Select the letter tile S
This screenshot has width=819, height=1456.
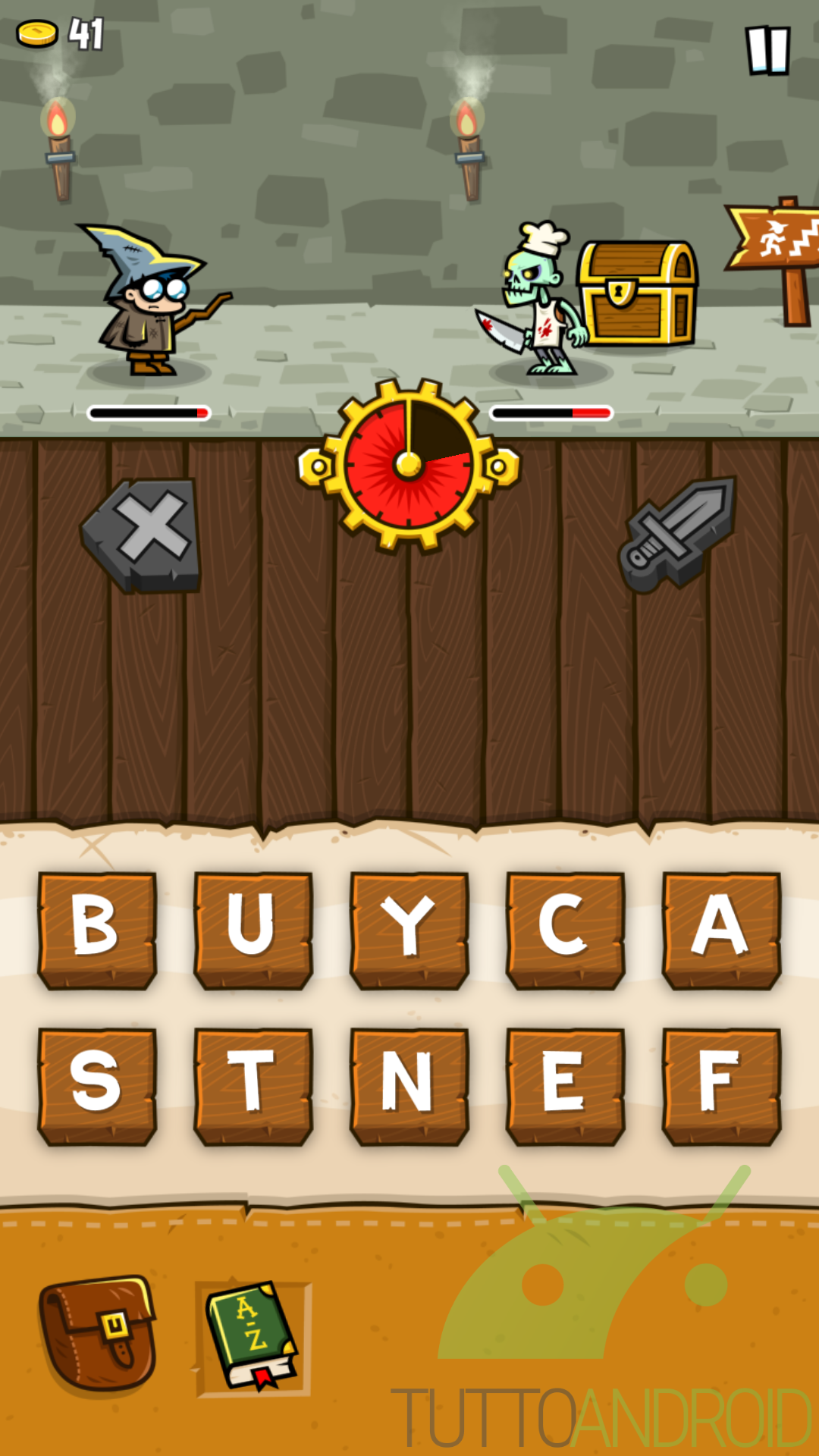pos(97,1087)
